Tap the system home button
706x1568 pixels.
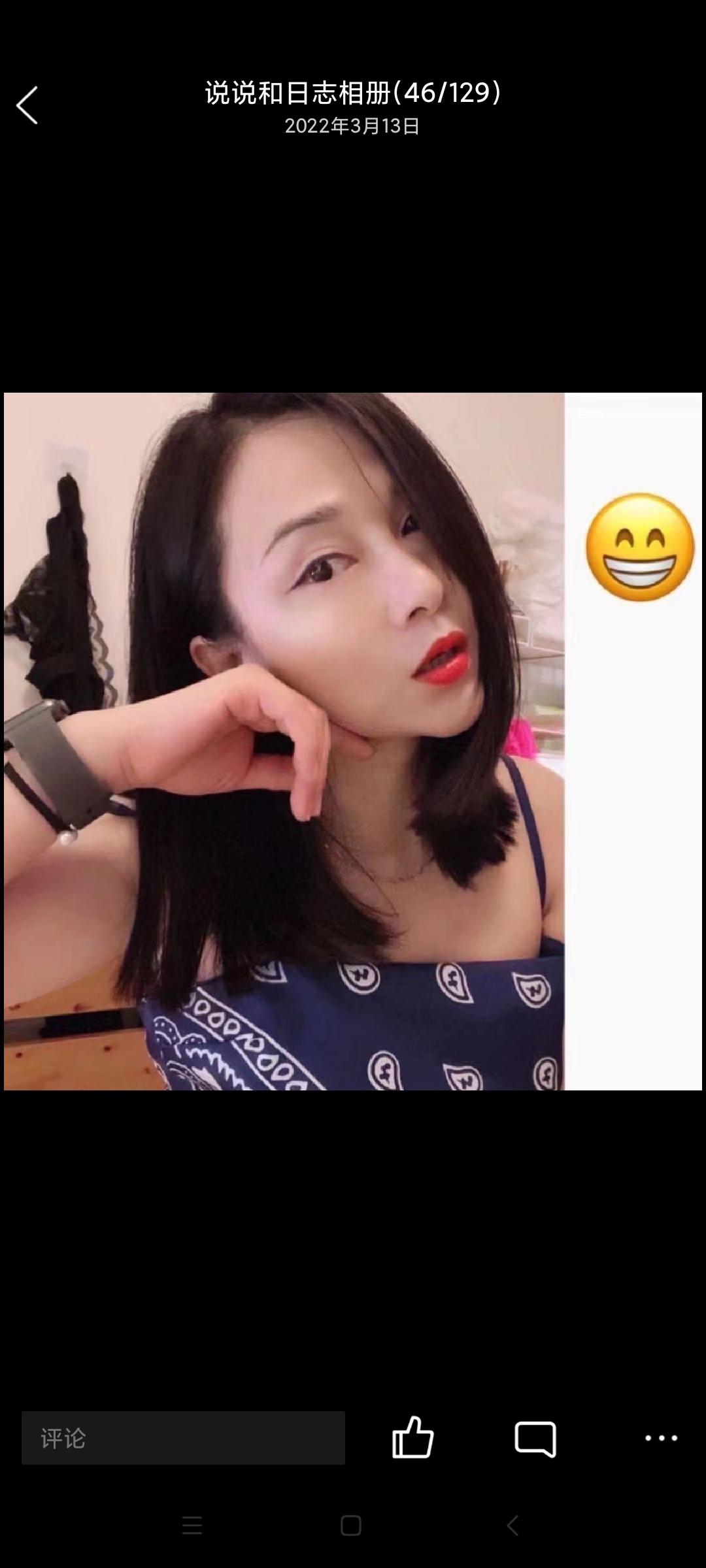pos(351,1526)
